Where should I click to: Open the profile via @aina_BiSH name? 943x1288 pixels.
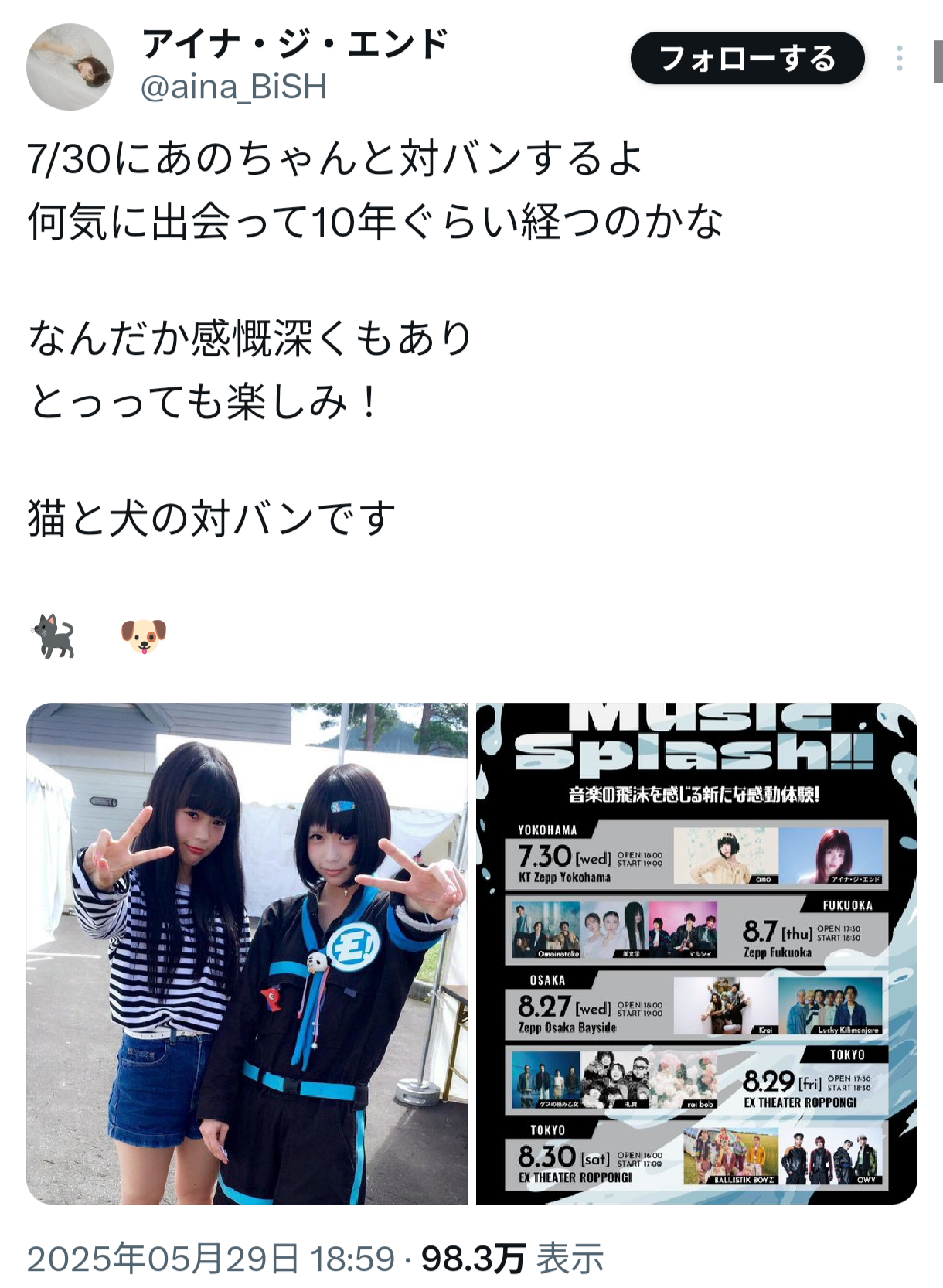click(233, 87)
